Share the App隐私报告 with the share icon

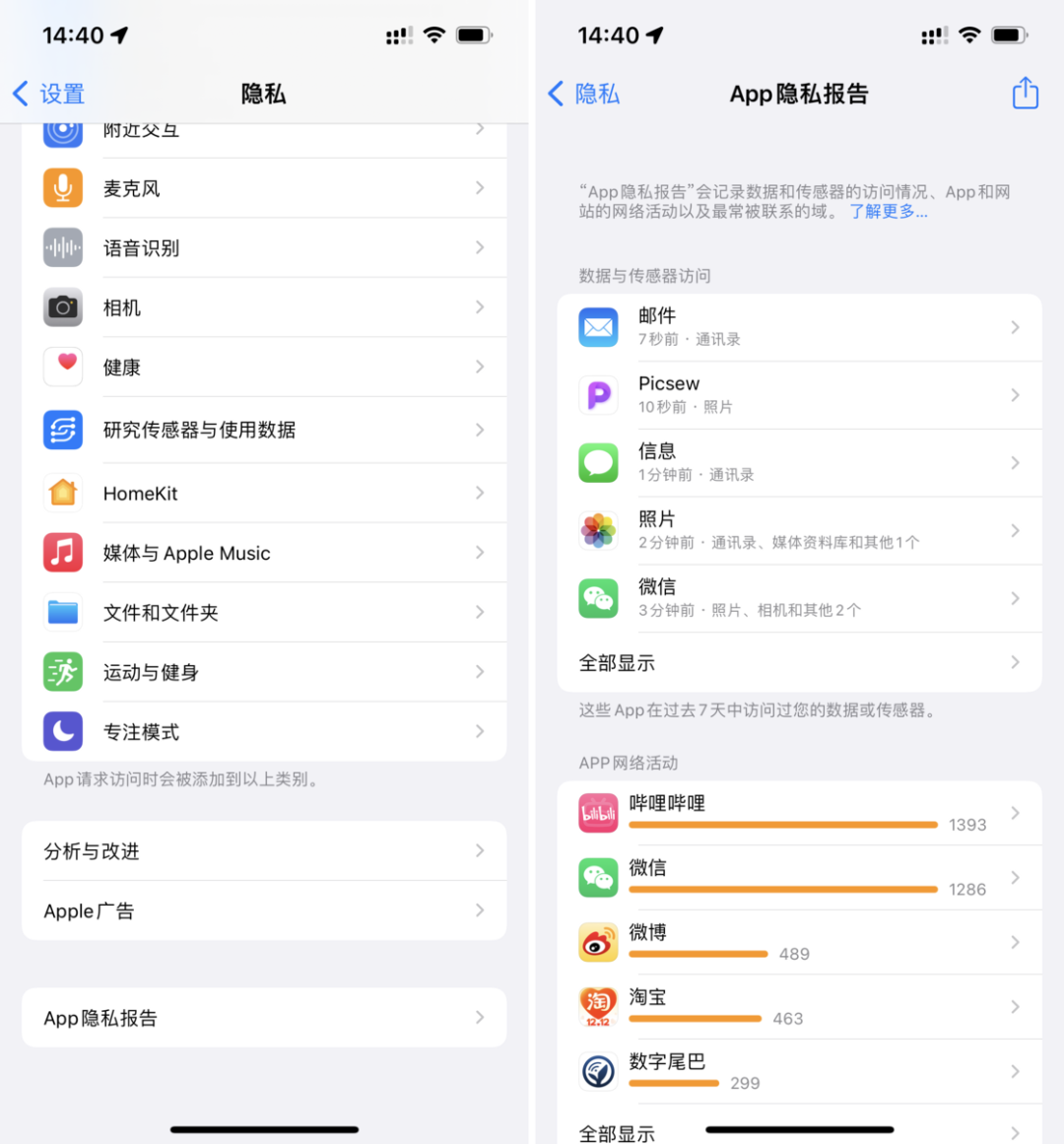click(x=1025, y=94)
